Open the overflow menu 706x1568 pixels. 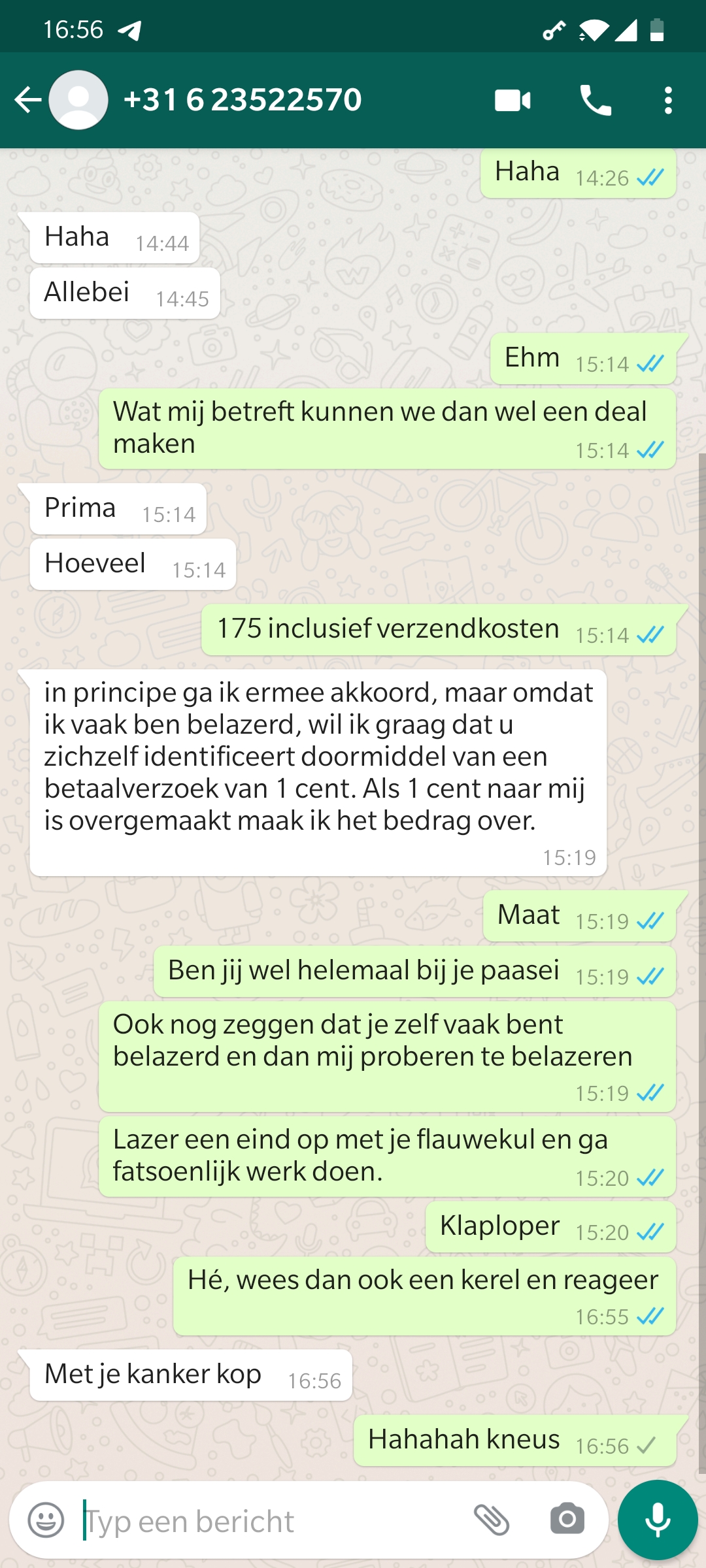coord(668,101)
